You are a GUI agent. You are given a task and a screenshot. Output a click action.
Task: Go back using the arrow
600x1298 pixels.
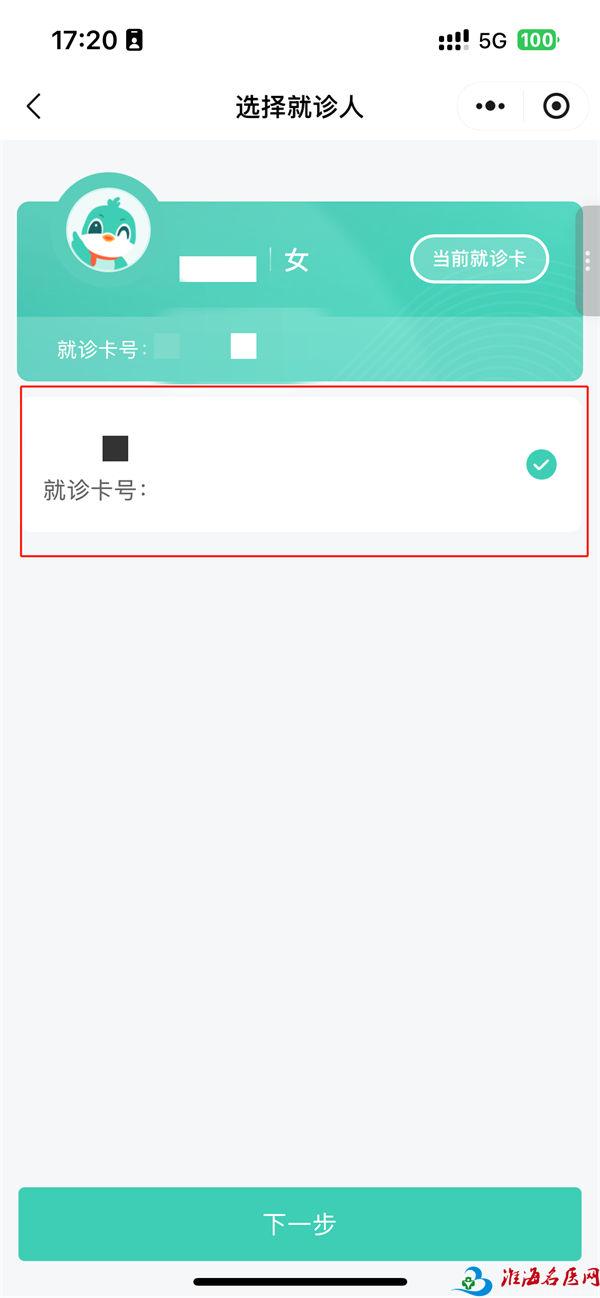coord(34,106)
